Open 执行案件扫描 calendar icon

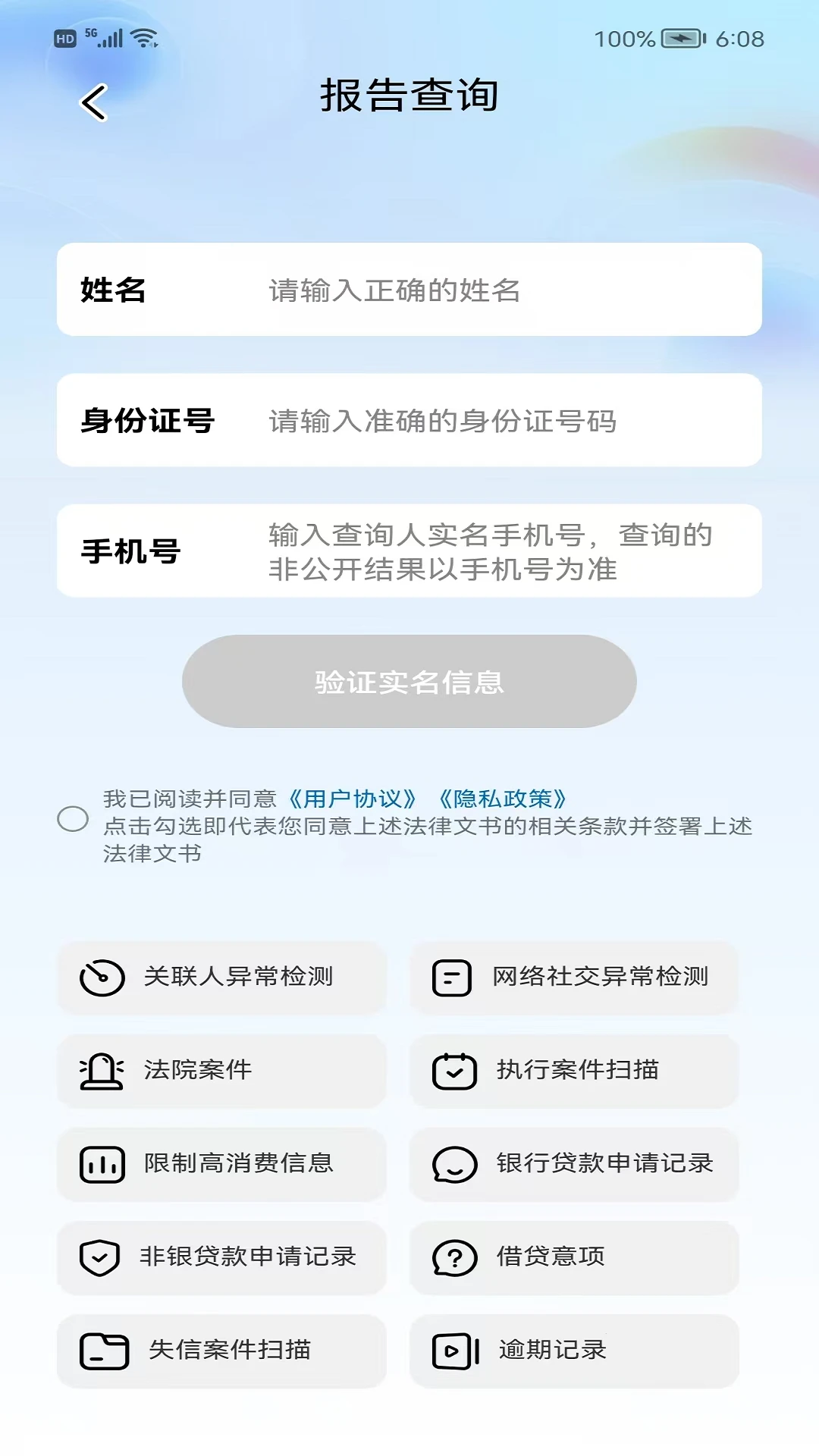pos(453,1072)
